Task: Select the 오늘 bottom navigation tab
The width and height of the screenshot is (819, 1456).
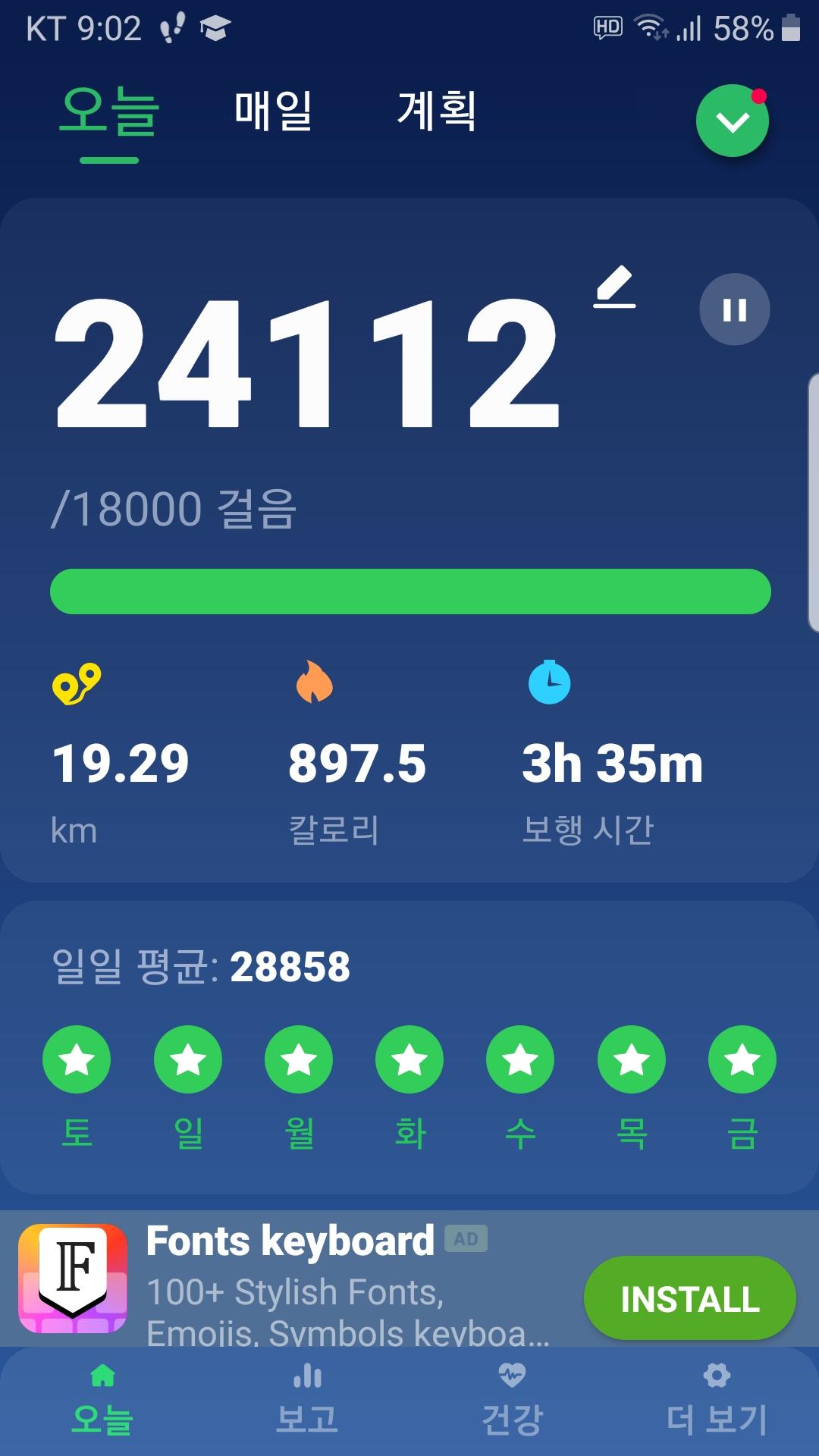Action: coord(102,1401)
